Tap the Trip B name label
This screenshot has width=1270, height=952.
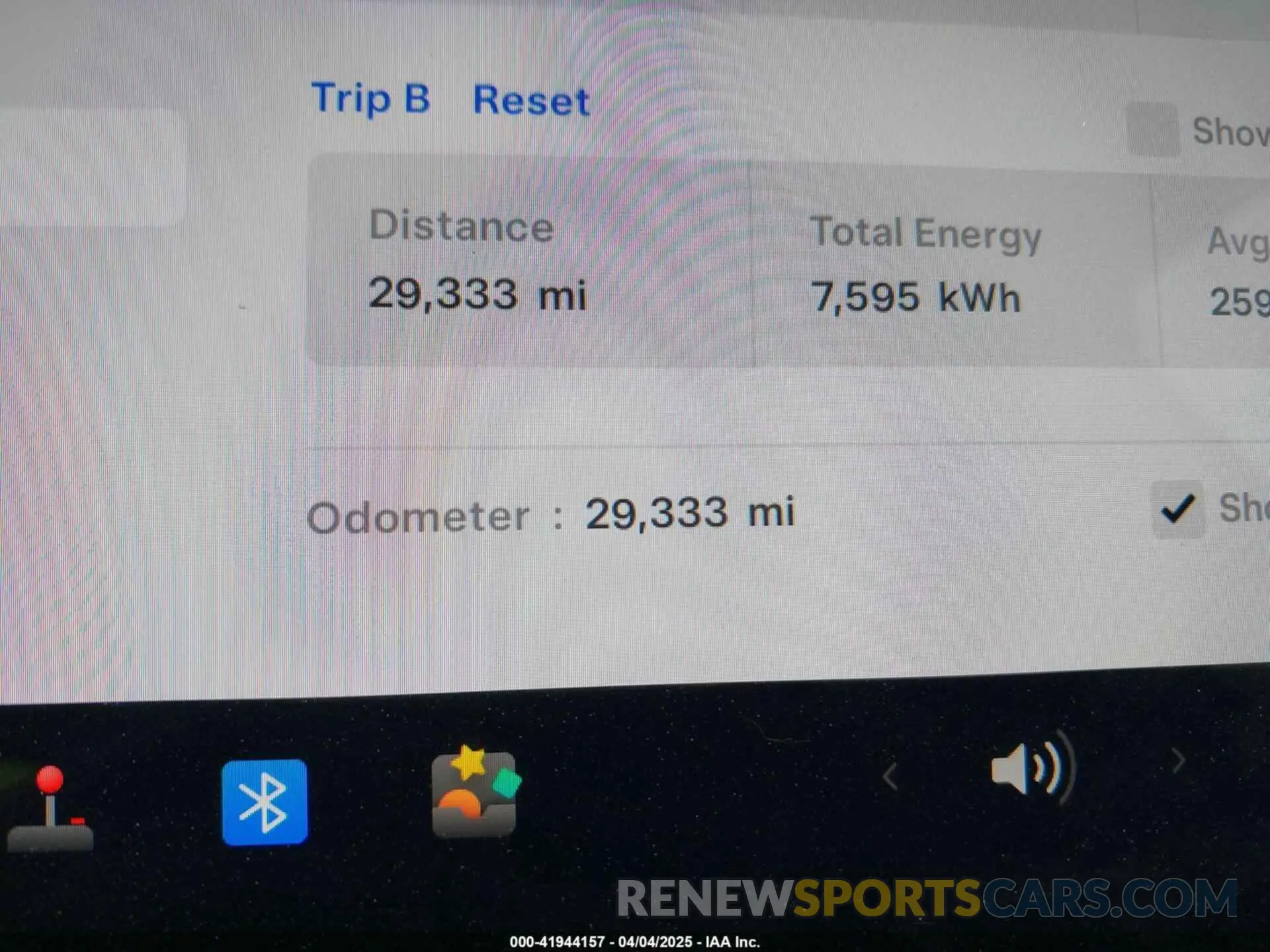tap(370, 99)
